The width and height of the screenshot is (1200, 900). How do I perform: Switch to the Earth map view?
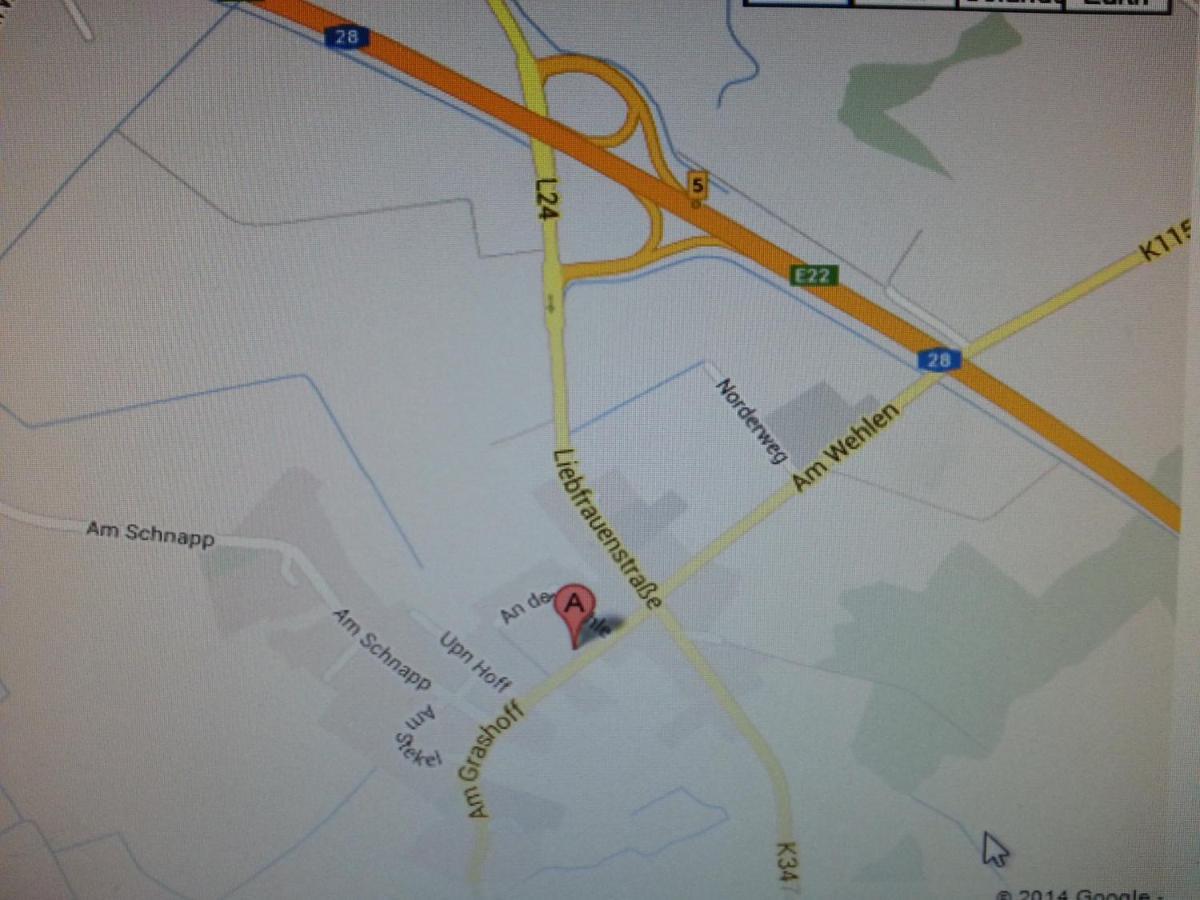click(x=1115, y=4)
